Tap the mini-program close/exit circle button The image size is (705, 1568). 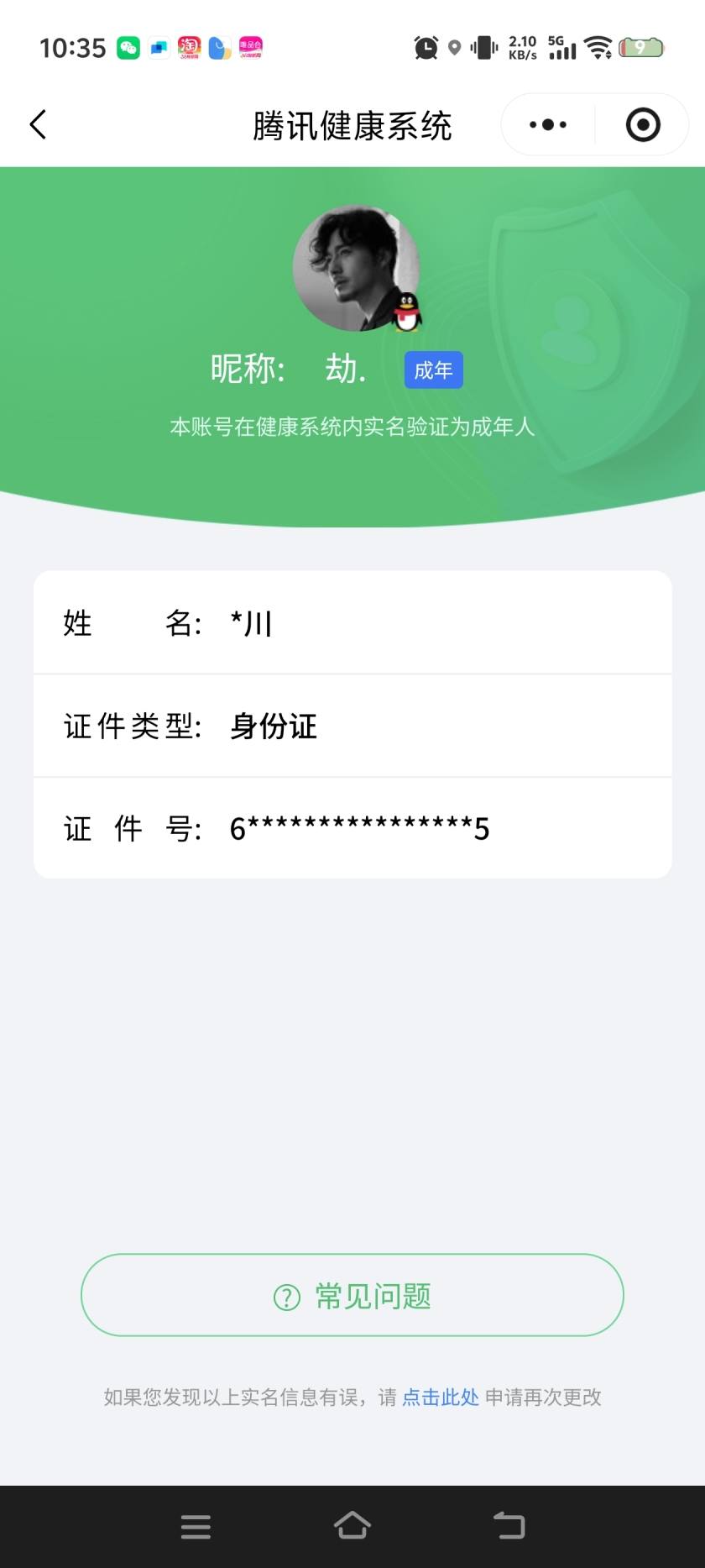click(x=642, y=123)
